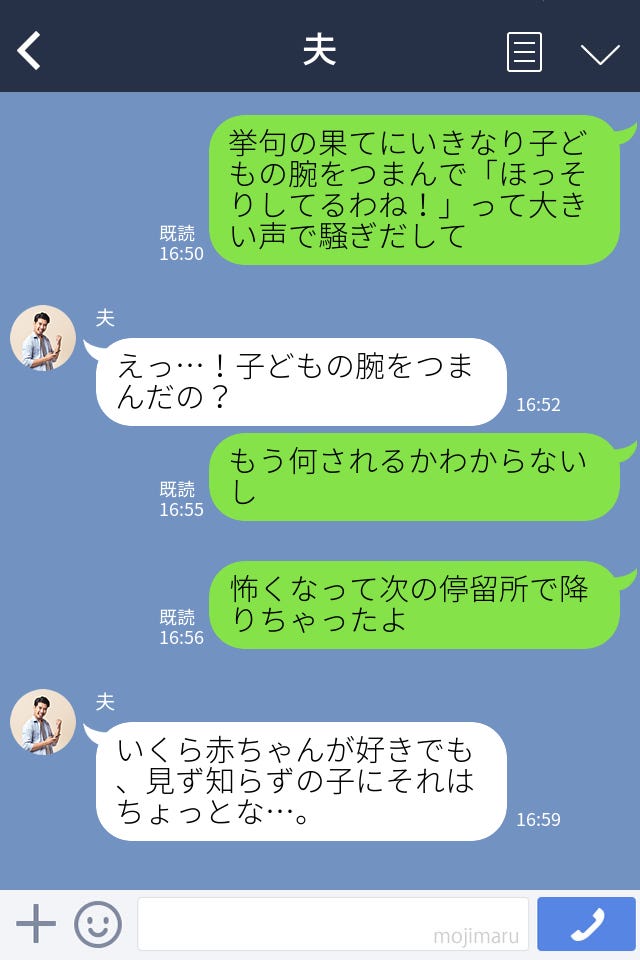Expand the chat menu chevron
The height and width of the screenshot is (960, 640).
tap(600, 53)
